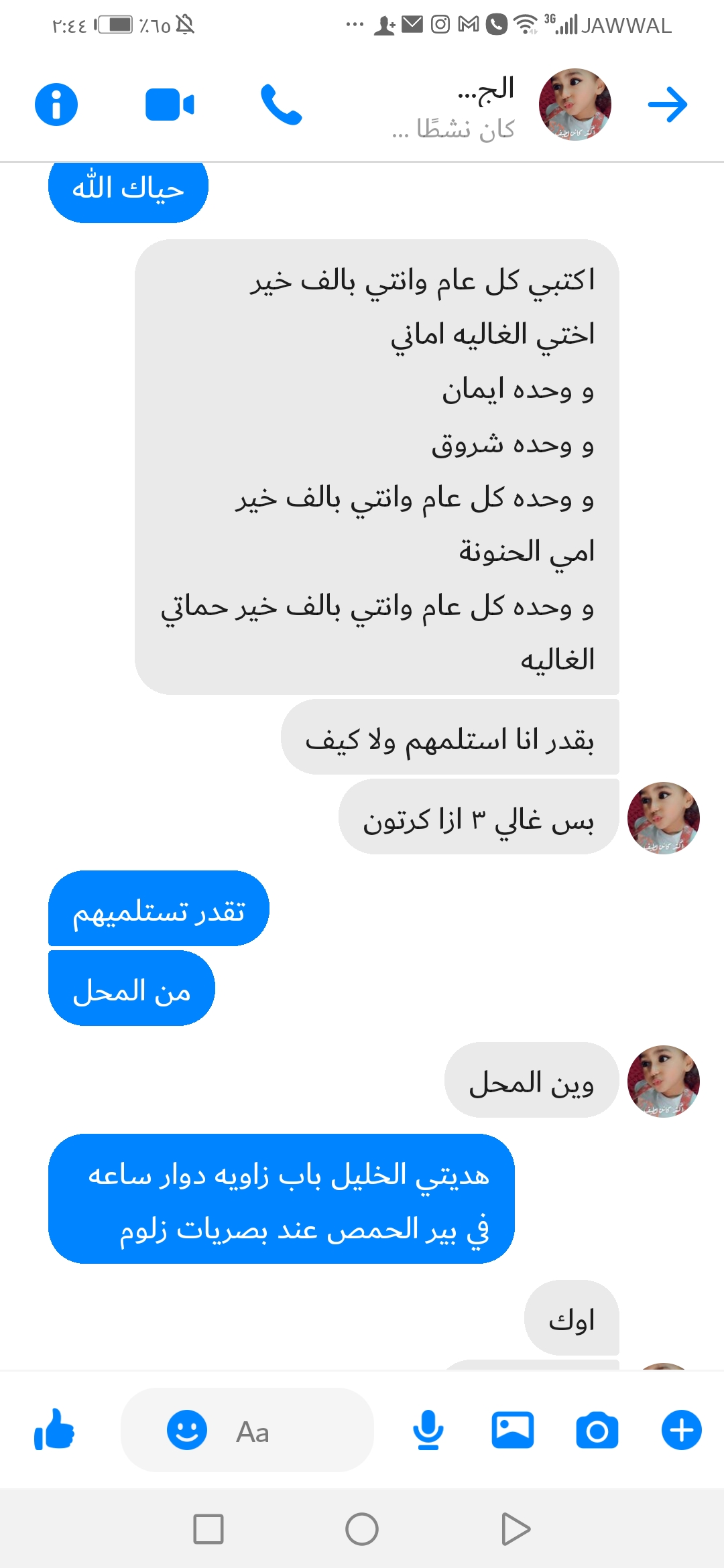Record a voice message with microphone

tap(428, 1430)
